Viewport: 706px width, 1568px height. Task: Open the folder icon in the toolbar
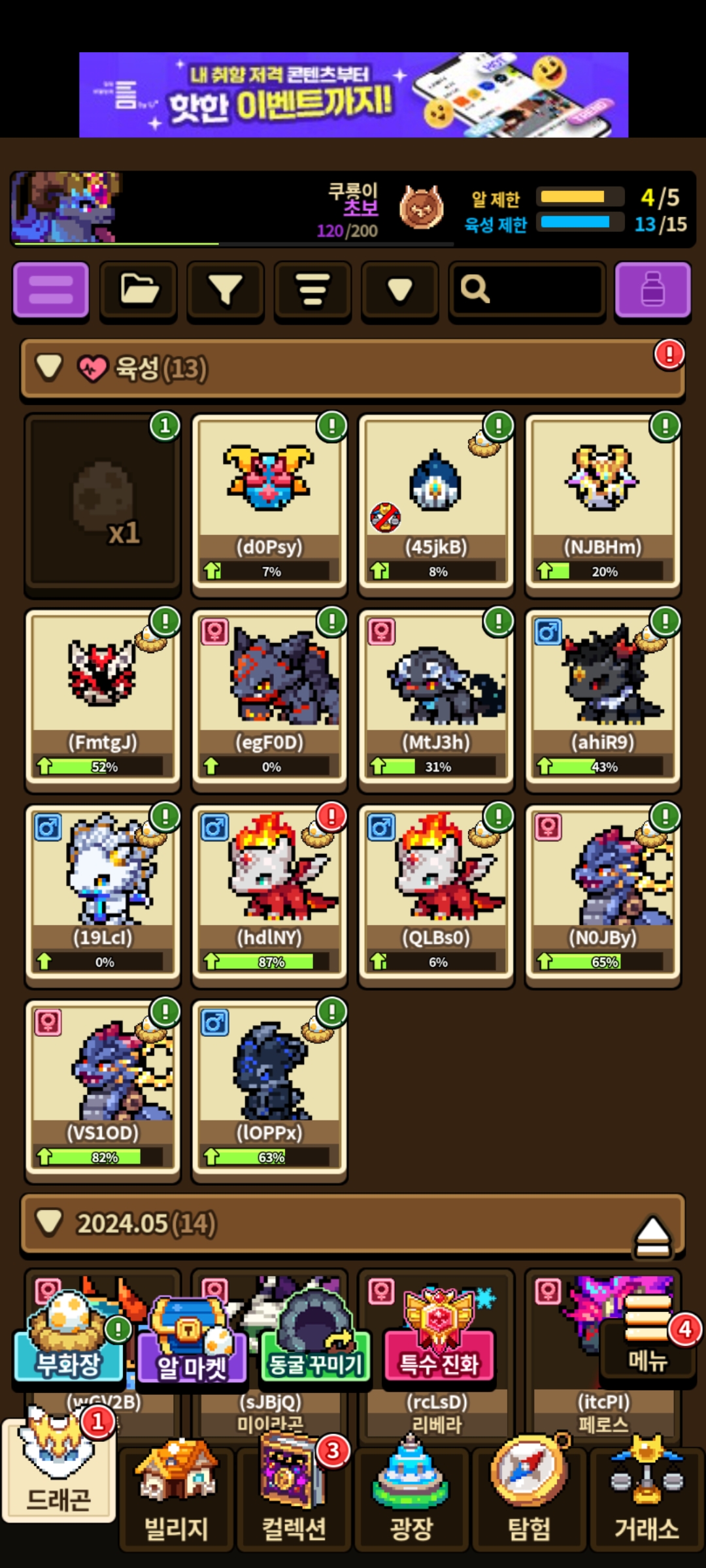(x=139, y=290)
